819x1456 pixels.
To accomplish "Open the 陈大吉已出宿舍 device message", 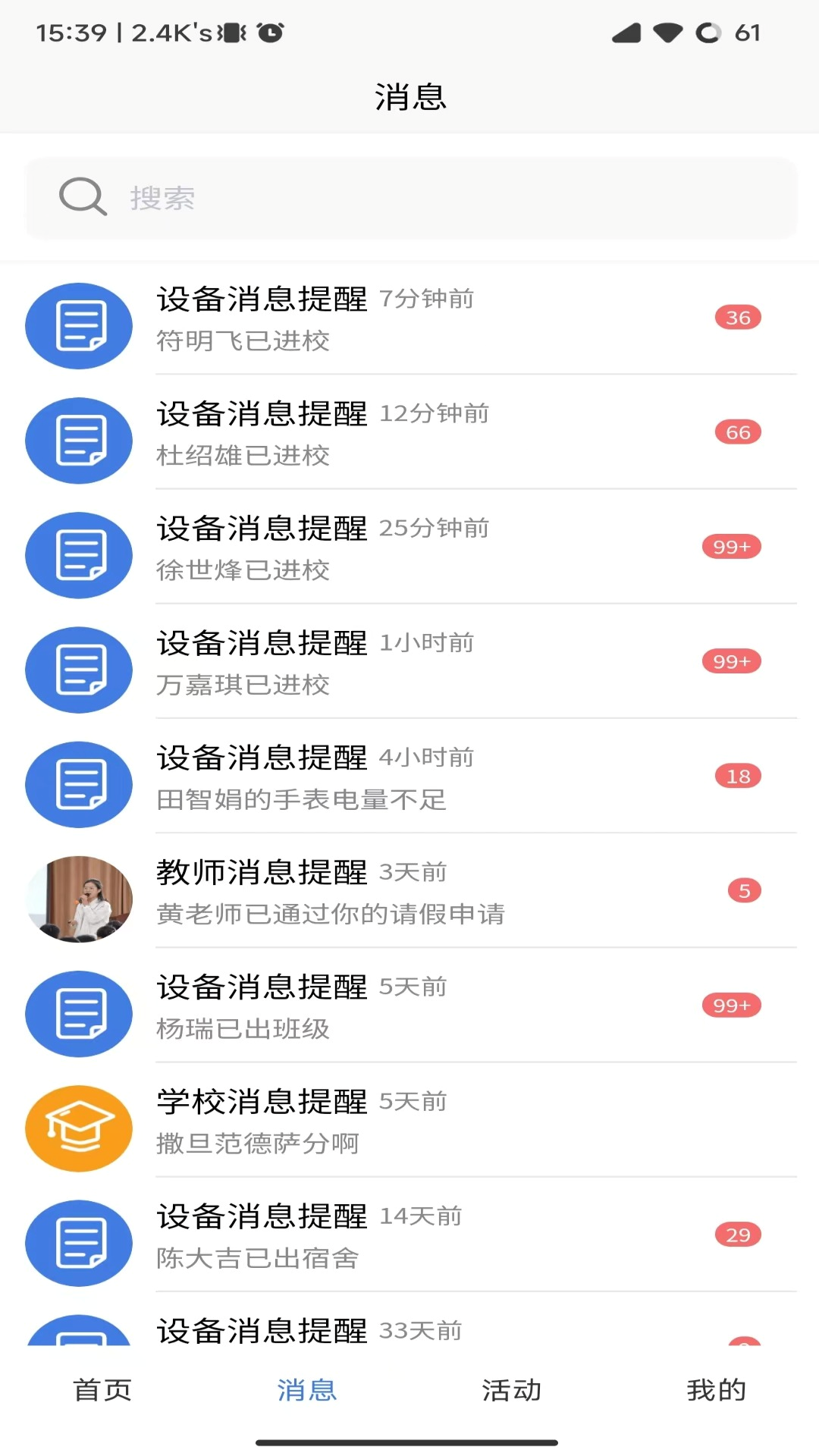I will pos(409,1235).
